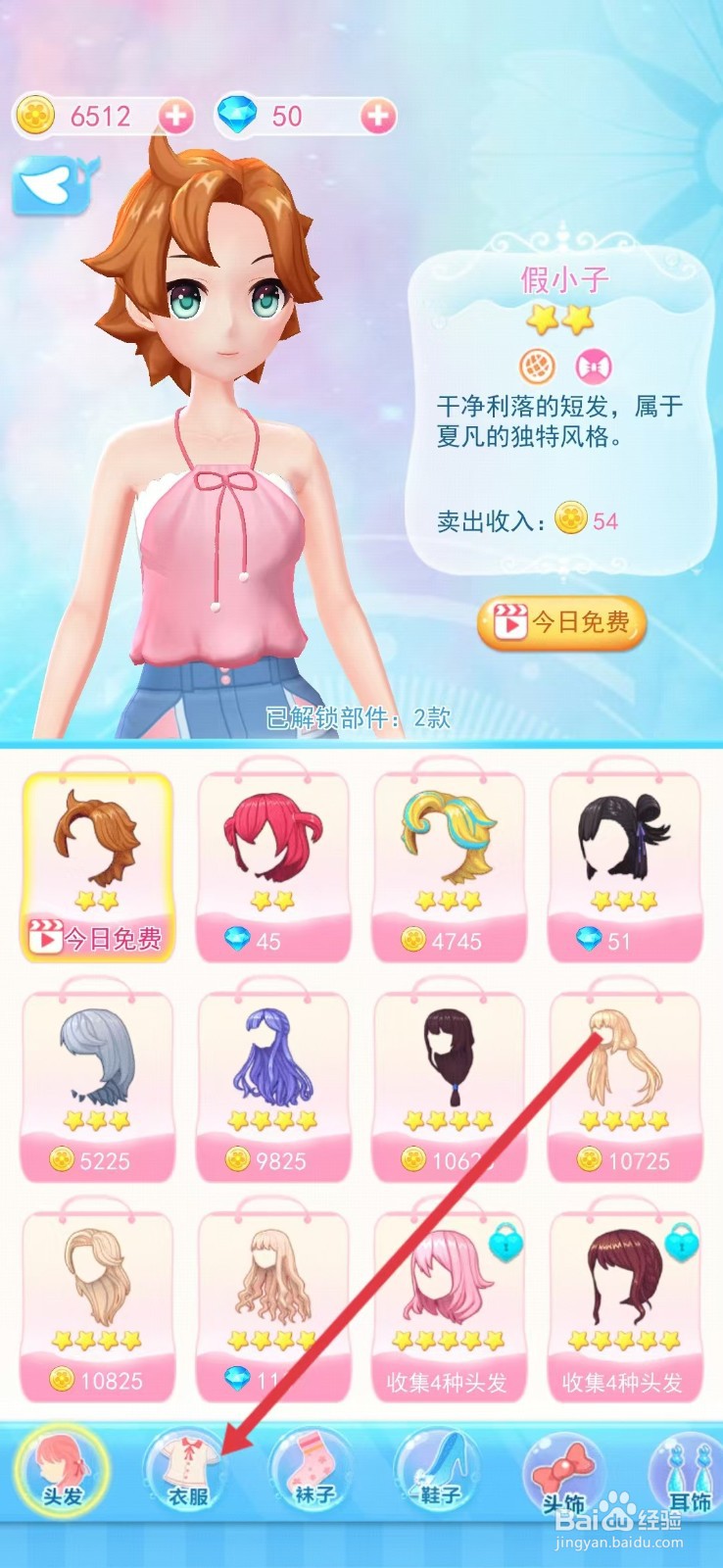
Task: Click the plus button to add gold coins
Action: 177,116
